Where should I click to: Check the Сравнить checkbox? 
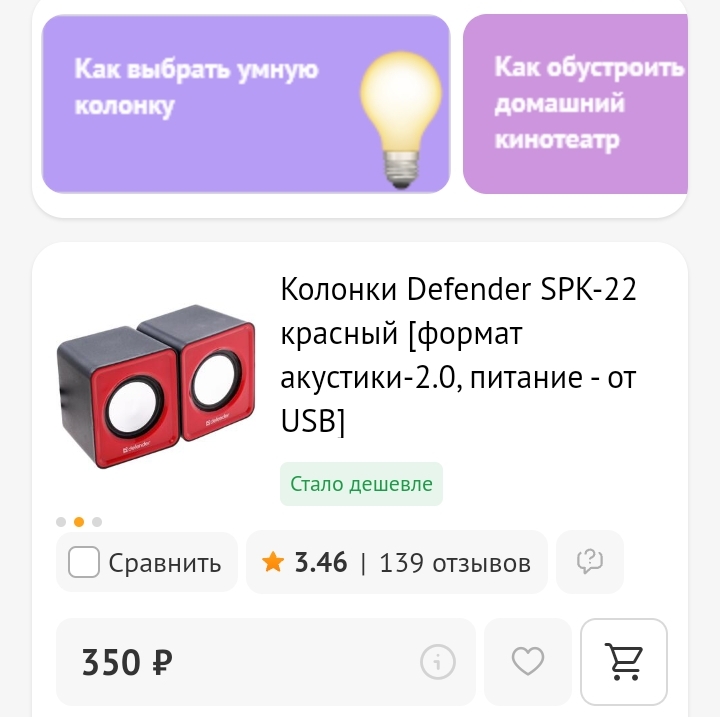tap(84, 562)
